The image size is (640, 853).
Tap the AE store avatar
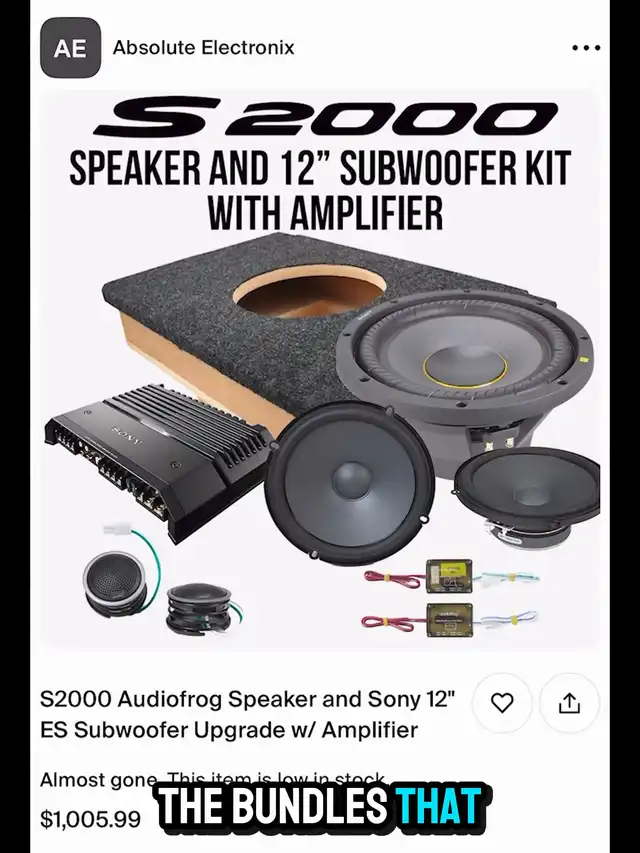pos(70,47)
